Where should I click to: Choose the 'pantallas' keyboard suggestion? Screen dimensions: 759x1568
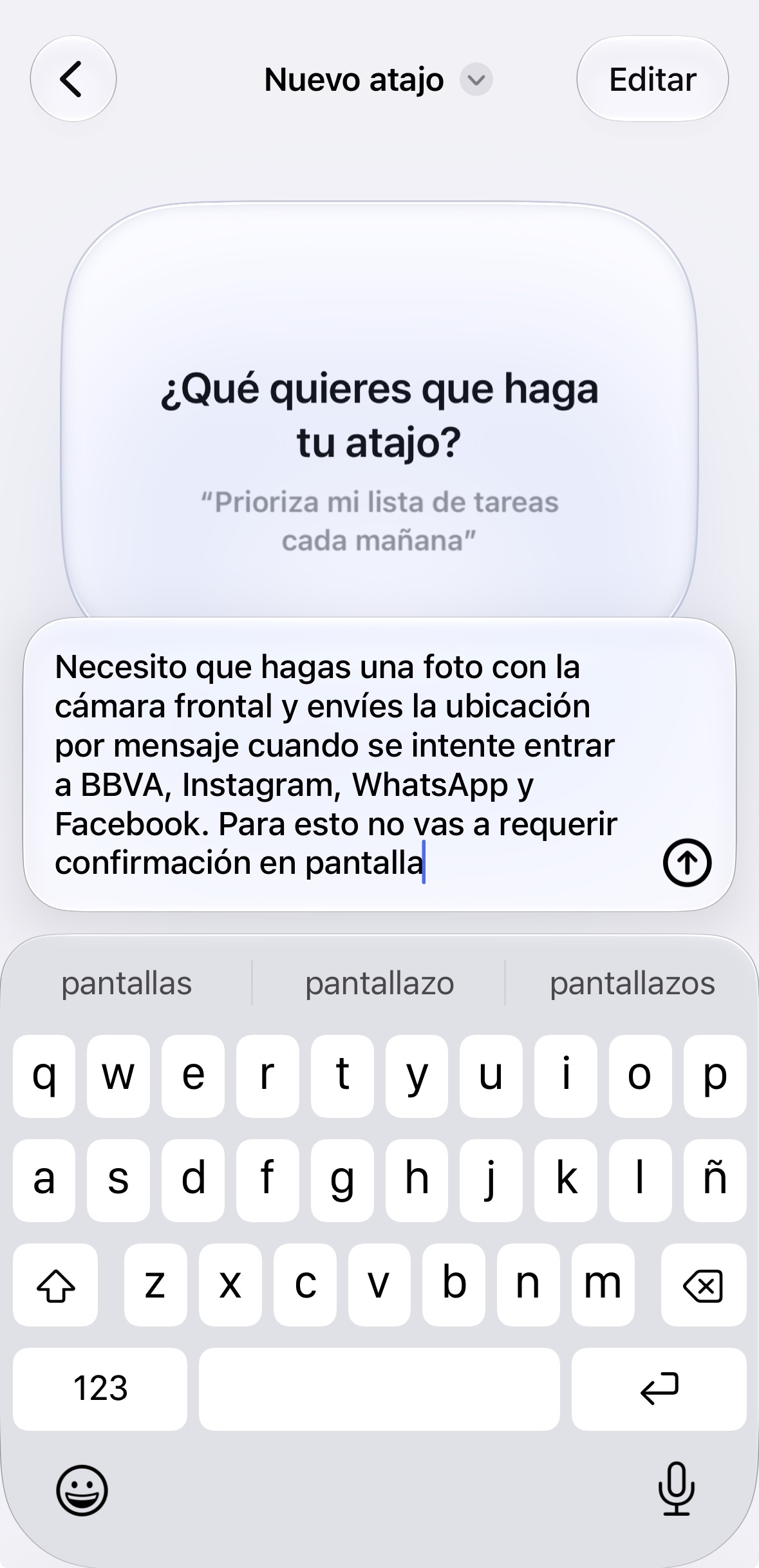[x=127, y=983]
